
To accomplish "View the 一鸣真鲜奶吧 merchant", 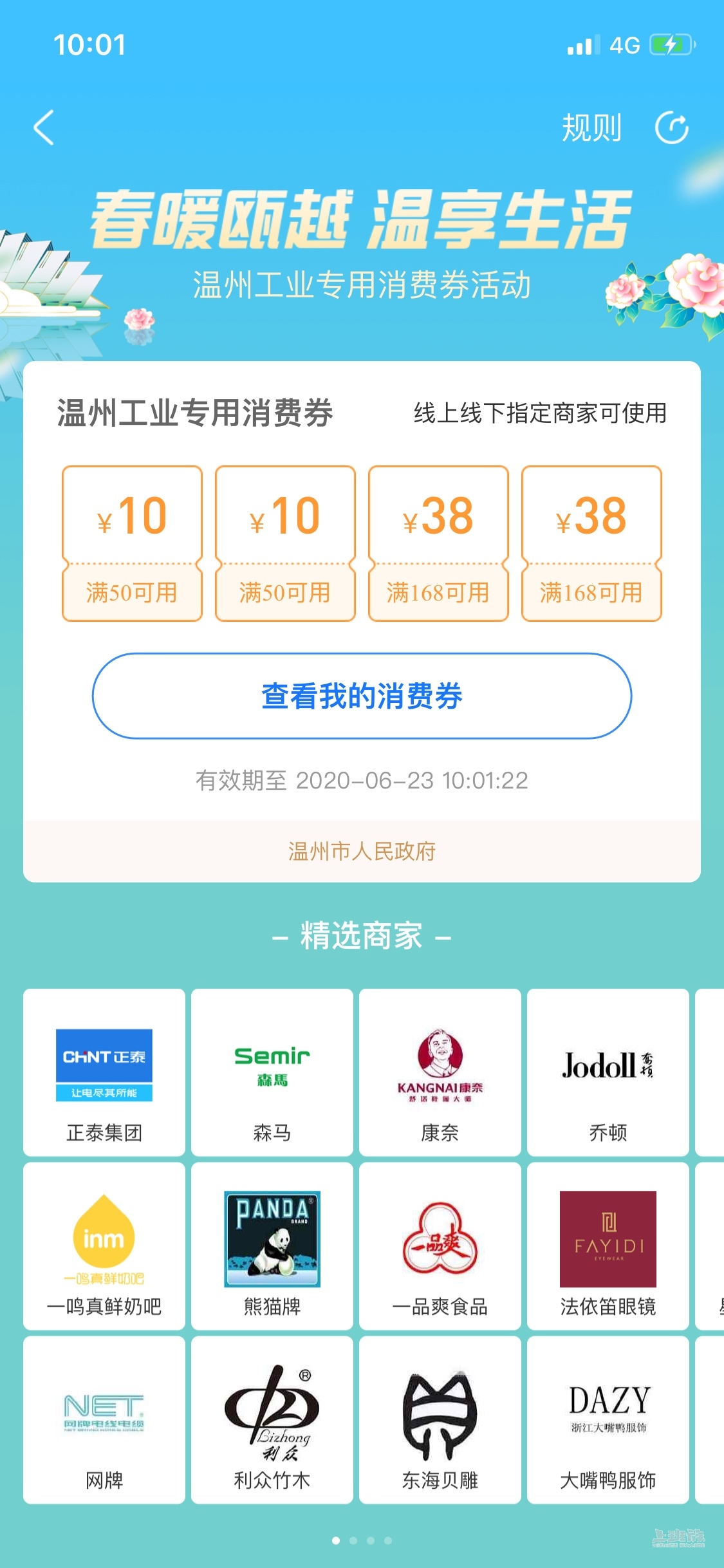I will pyautogui.click(x=104, y=1246).
